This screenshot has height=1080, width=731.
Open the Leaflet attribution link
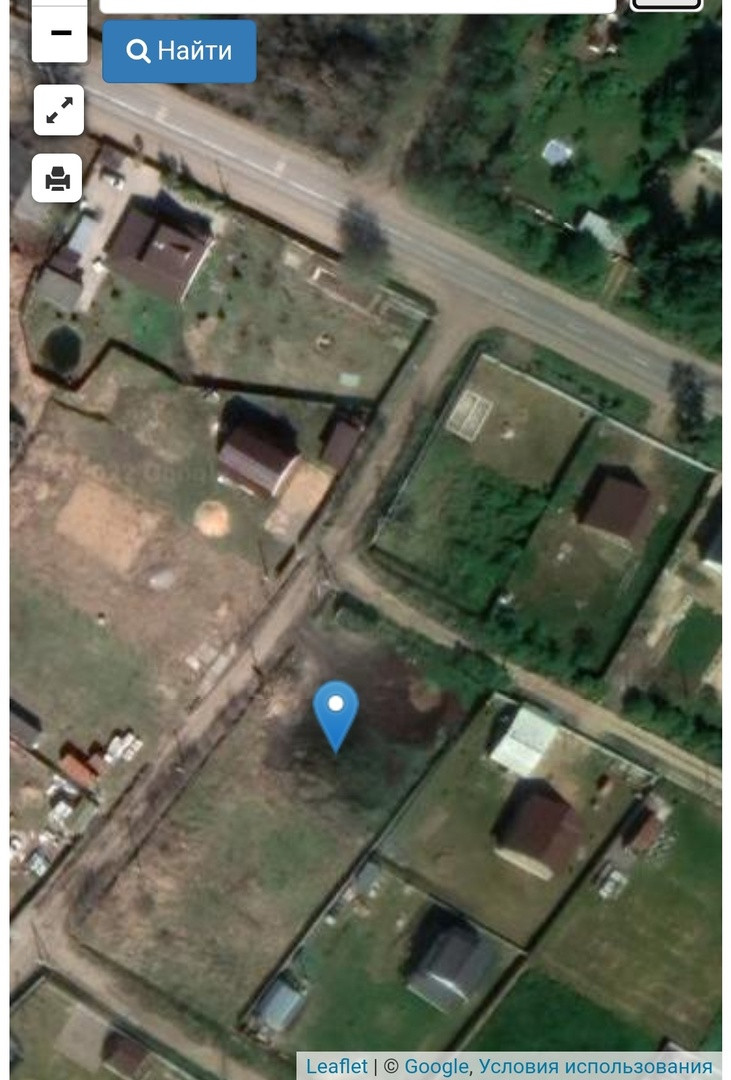click(x=337, y=1067)
